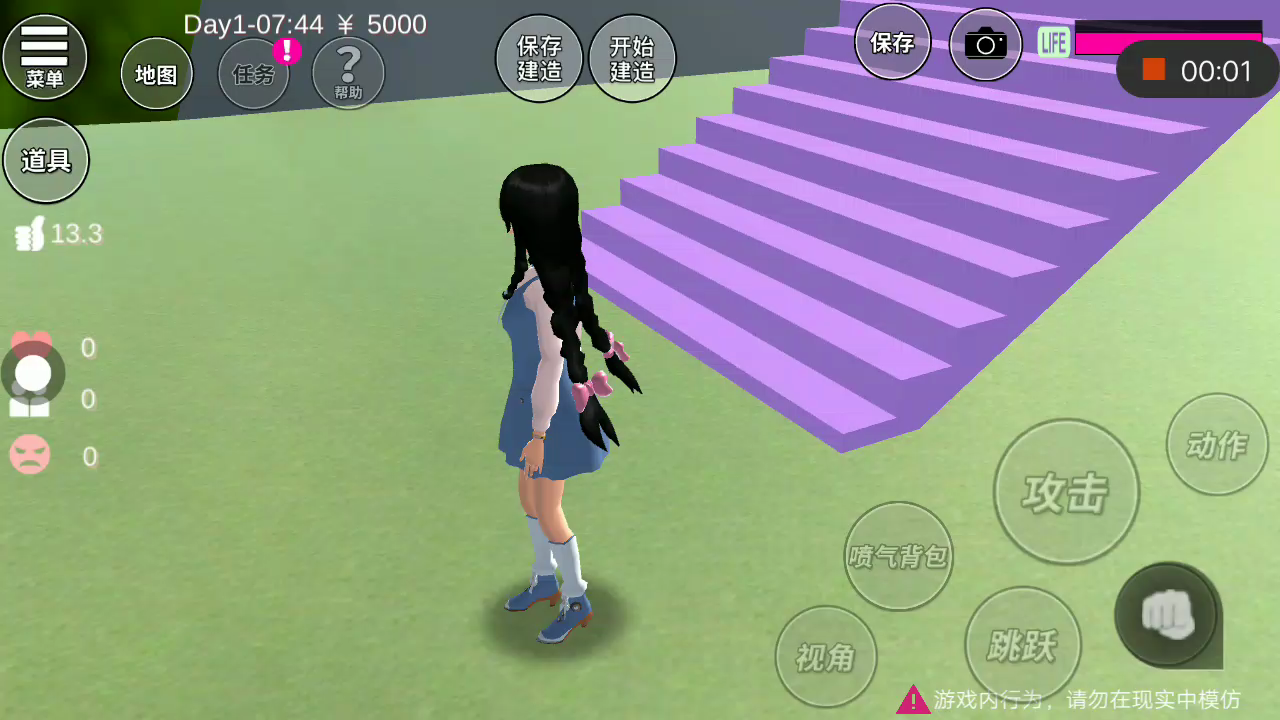
Task: View the 任务 missions list
Action: click(x=253, y=74)
